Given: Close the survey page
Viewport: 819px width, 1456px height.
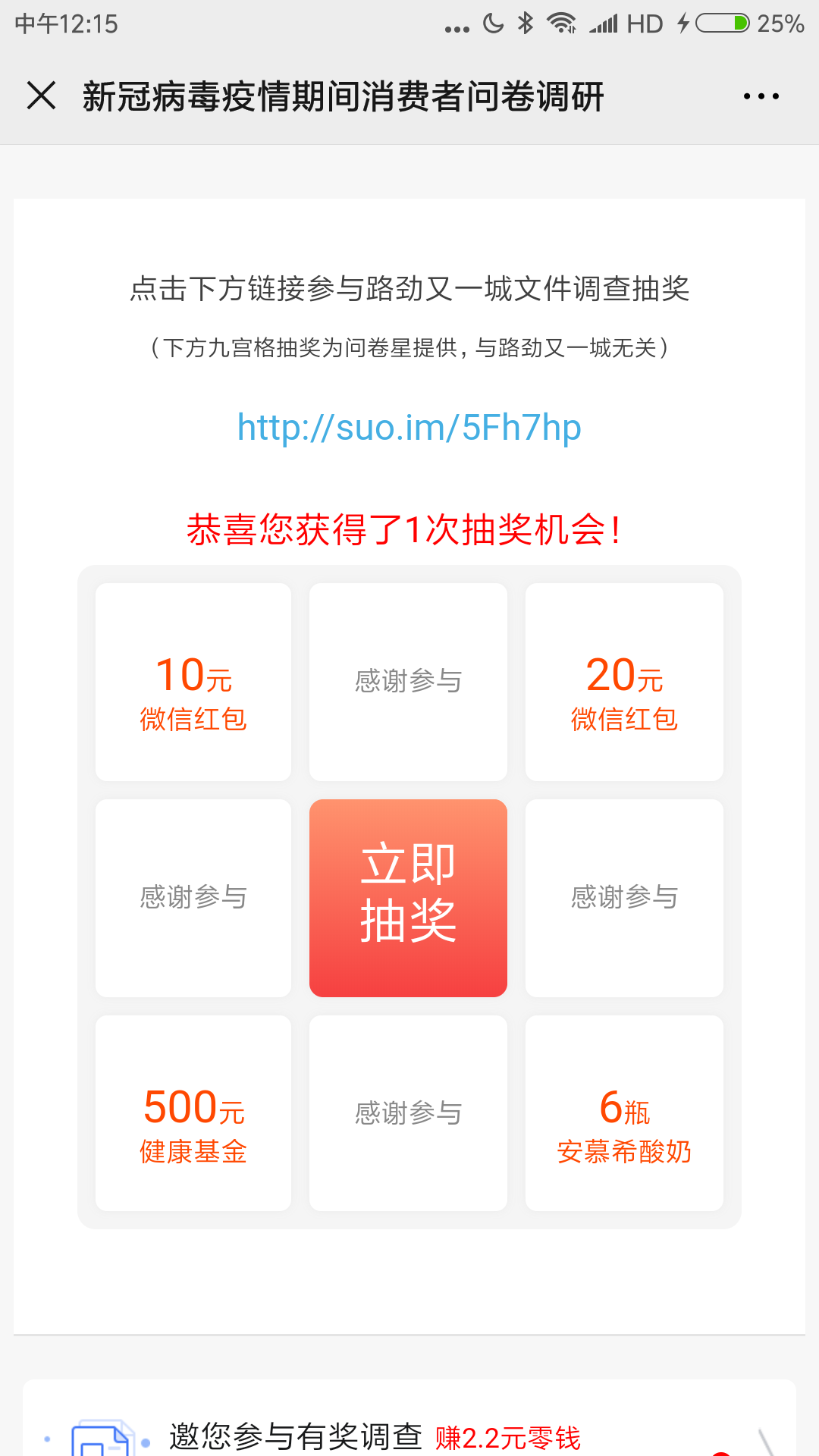Looking at the screenshot, I should click(x=41, y=96).
